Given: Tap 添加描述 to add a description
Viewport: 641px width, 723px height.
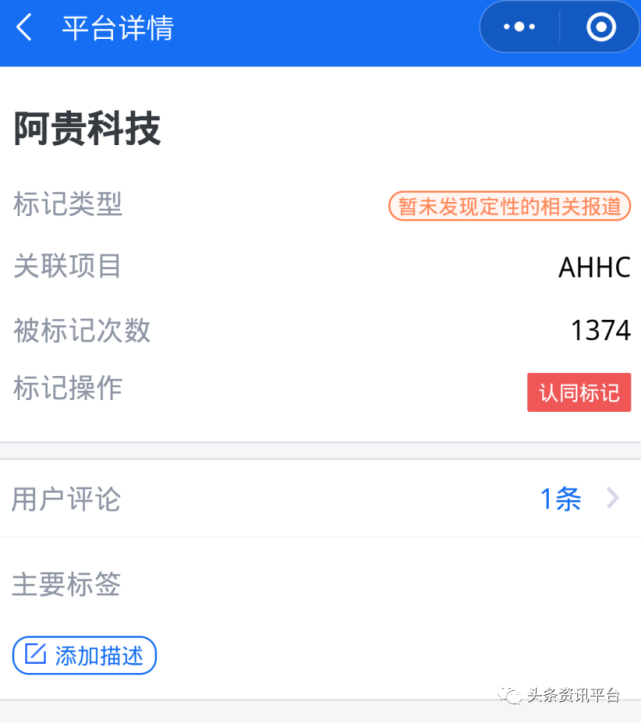Looking at the screenshot, I should tap(85, 655).
